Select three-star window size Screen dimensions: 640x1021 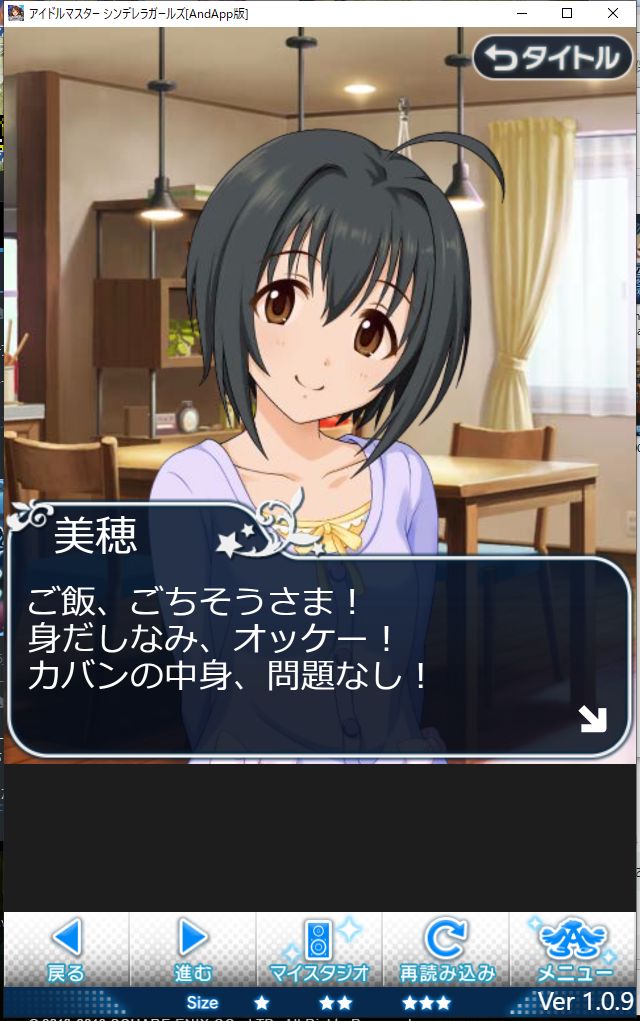pyautogui.click(x=426, y=1002)
